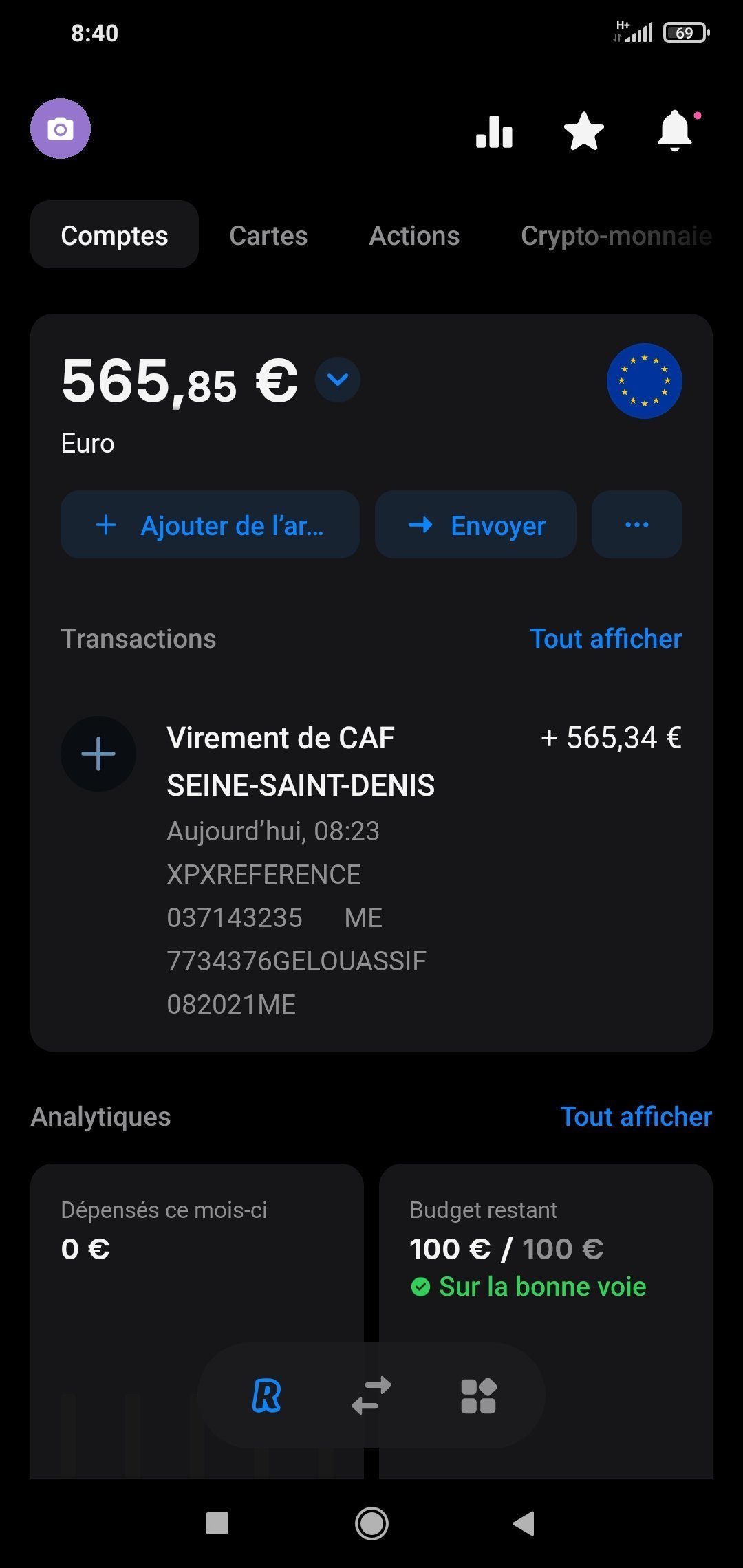Switch to the Actions tab
The width and height of the screenshot is (743, 1568).
coord(414,235)
